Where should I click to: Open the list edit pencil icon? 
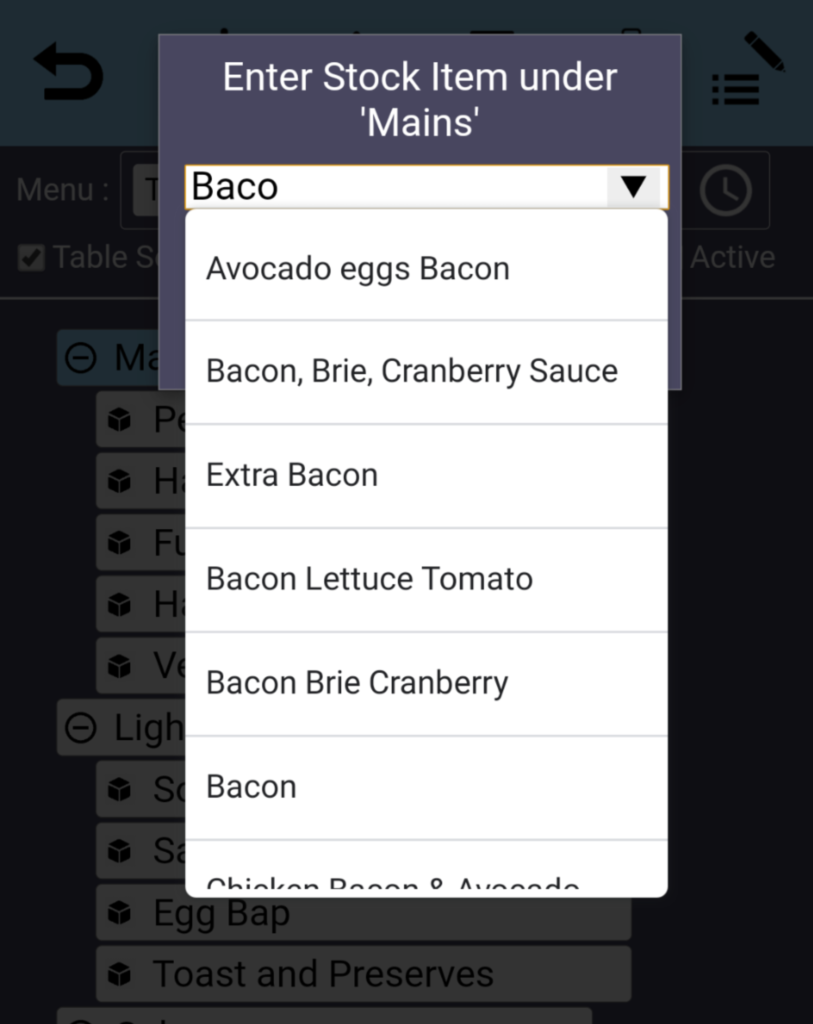click(748, 70)
